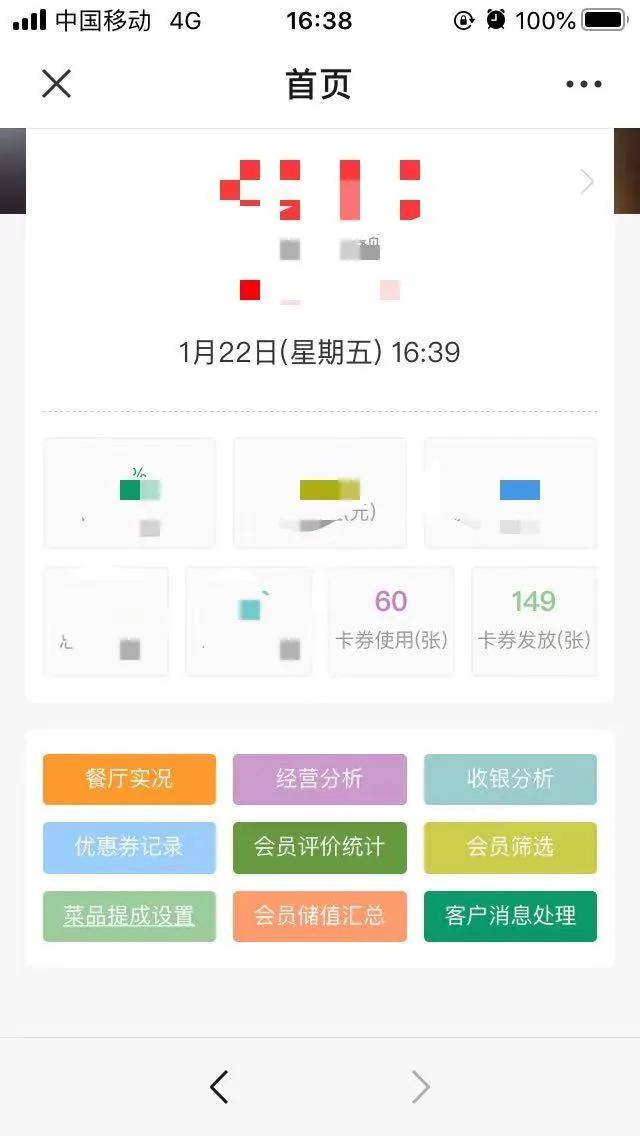
Task: Open 收银分析
Action: click(510, 779)
